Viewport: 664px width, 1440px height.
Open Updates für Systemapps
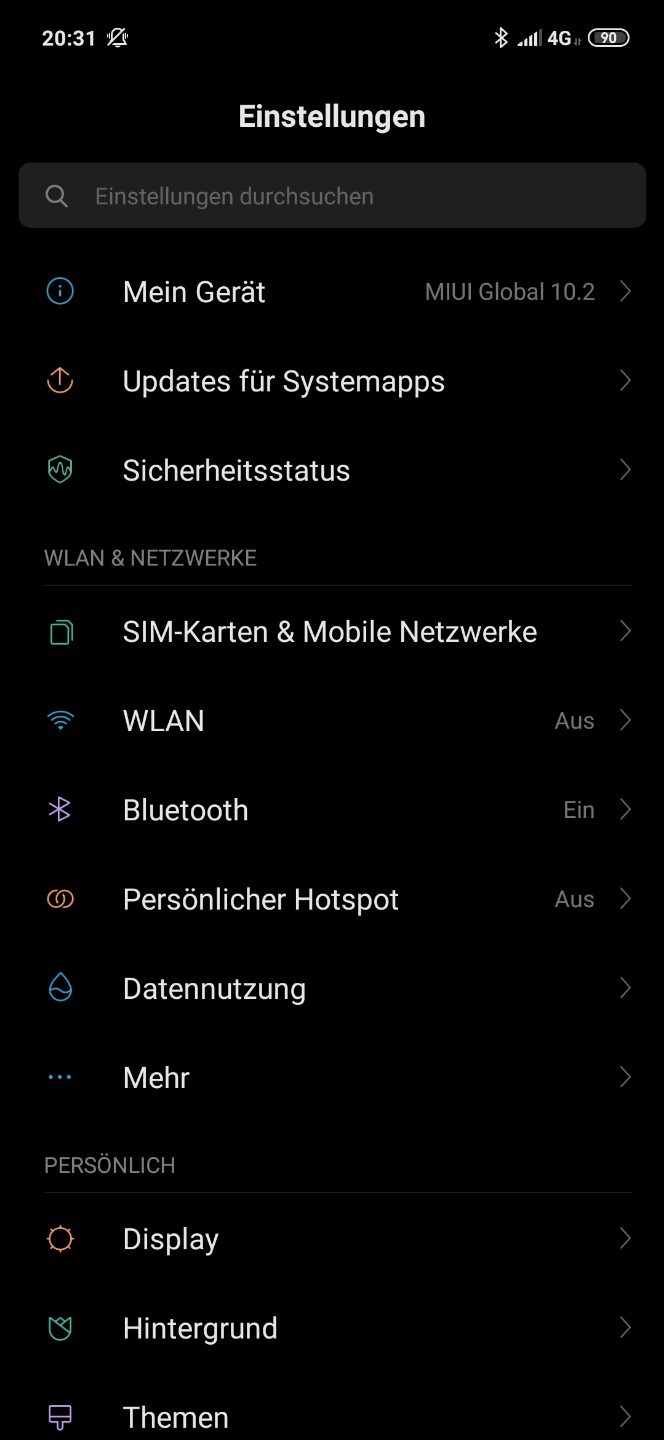332,381
